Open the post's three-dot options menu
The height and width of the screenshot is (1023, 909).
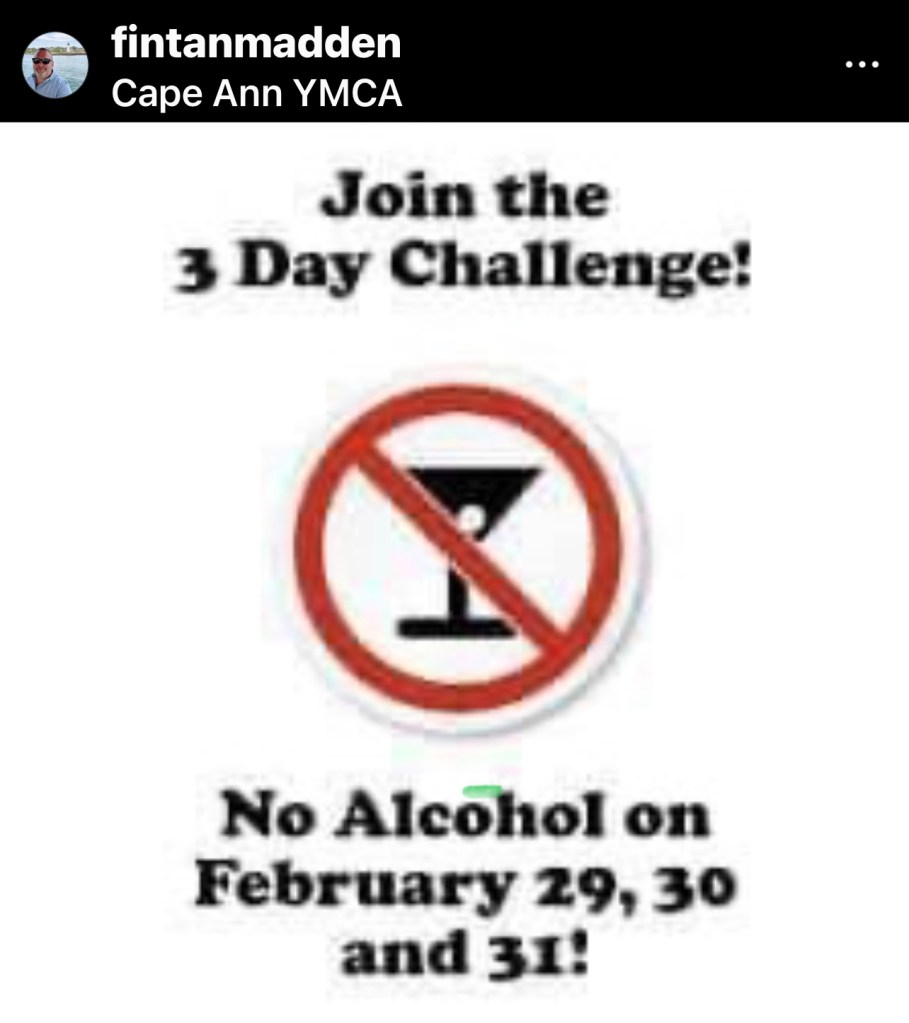(861, 63)
